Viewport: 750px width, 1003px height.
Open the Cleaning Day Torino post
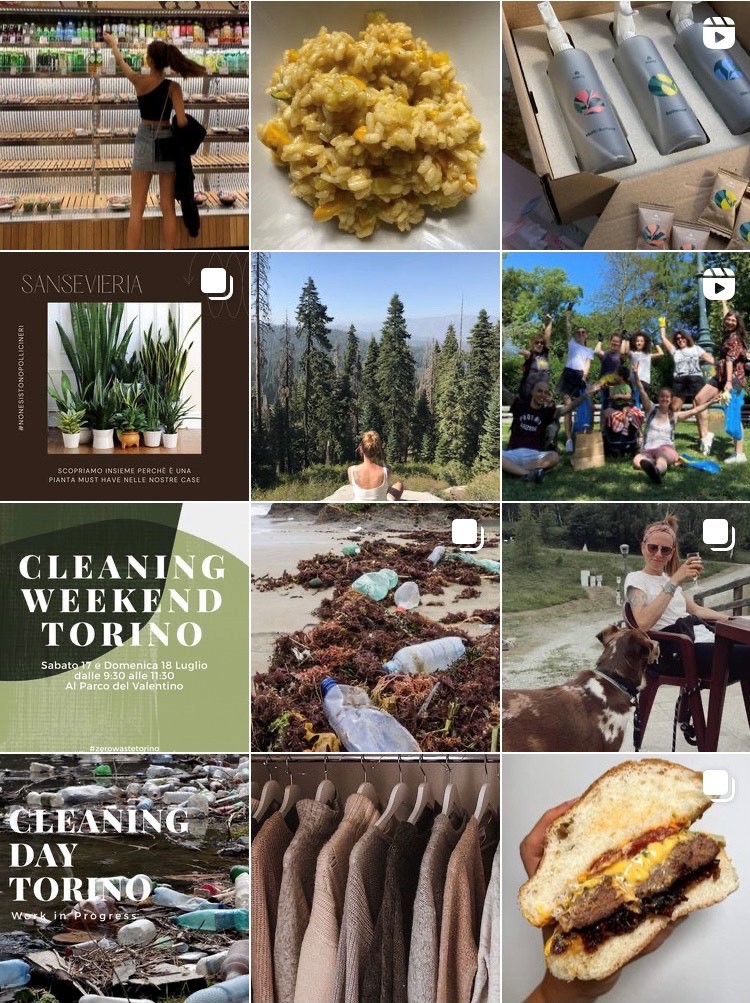(x=124, y=878)
